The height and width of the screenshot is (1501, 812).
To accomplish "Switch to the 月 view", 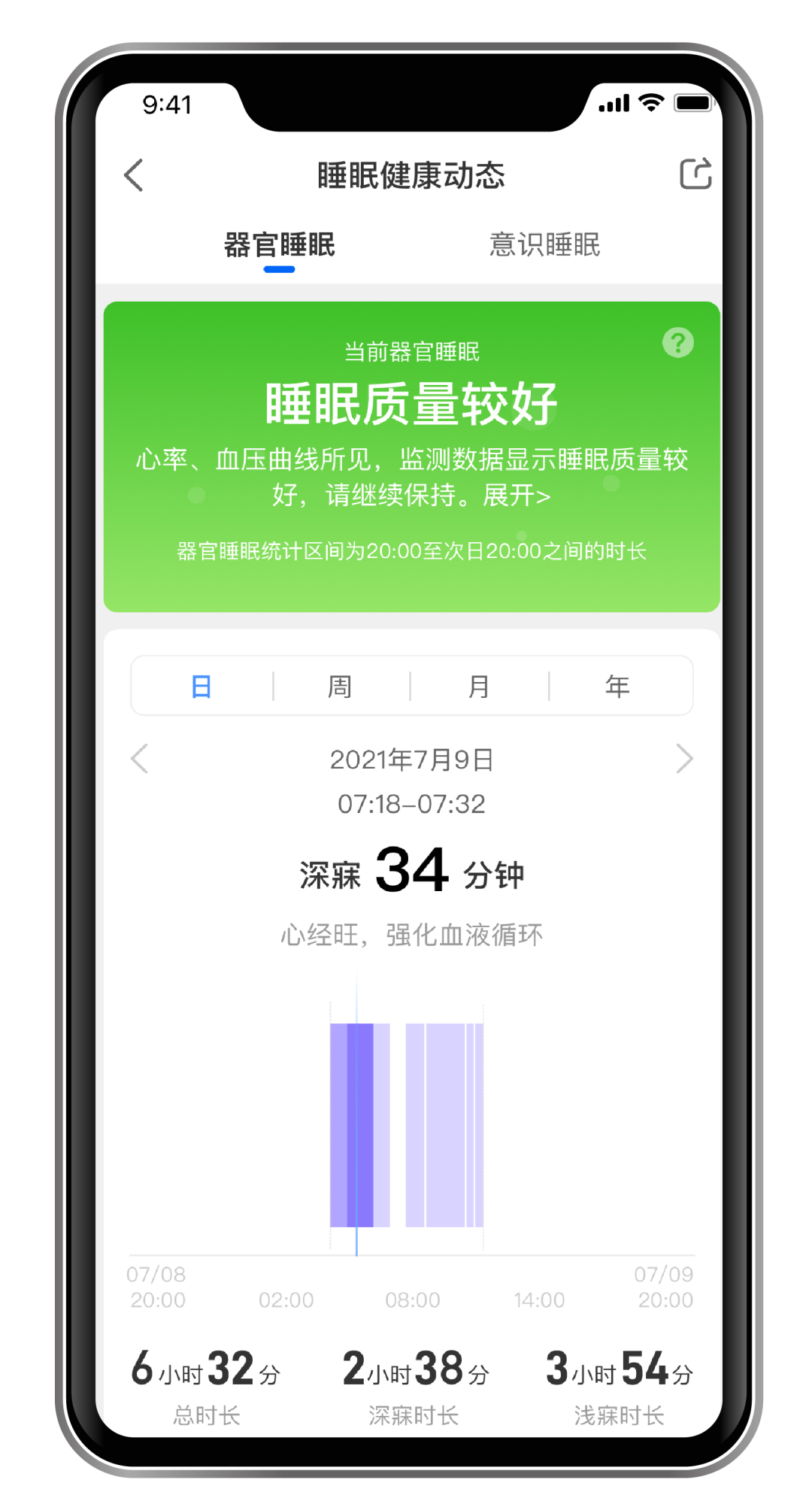I will coord(479,686).
